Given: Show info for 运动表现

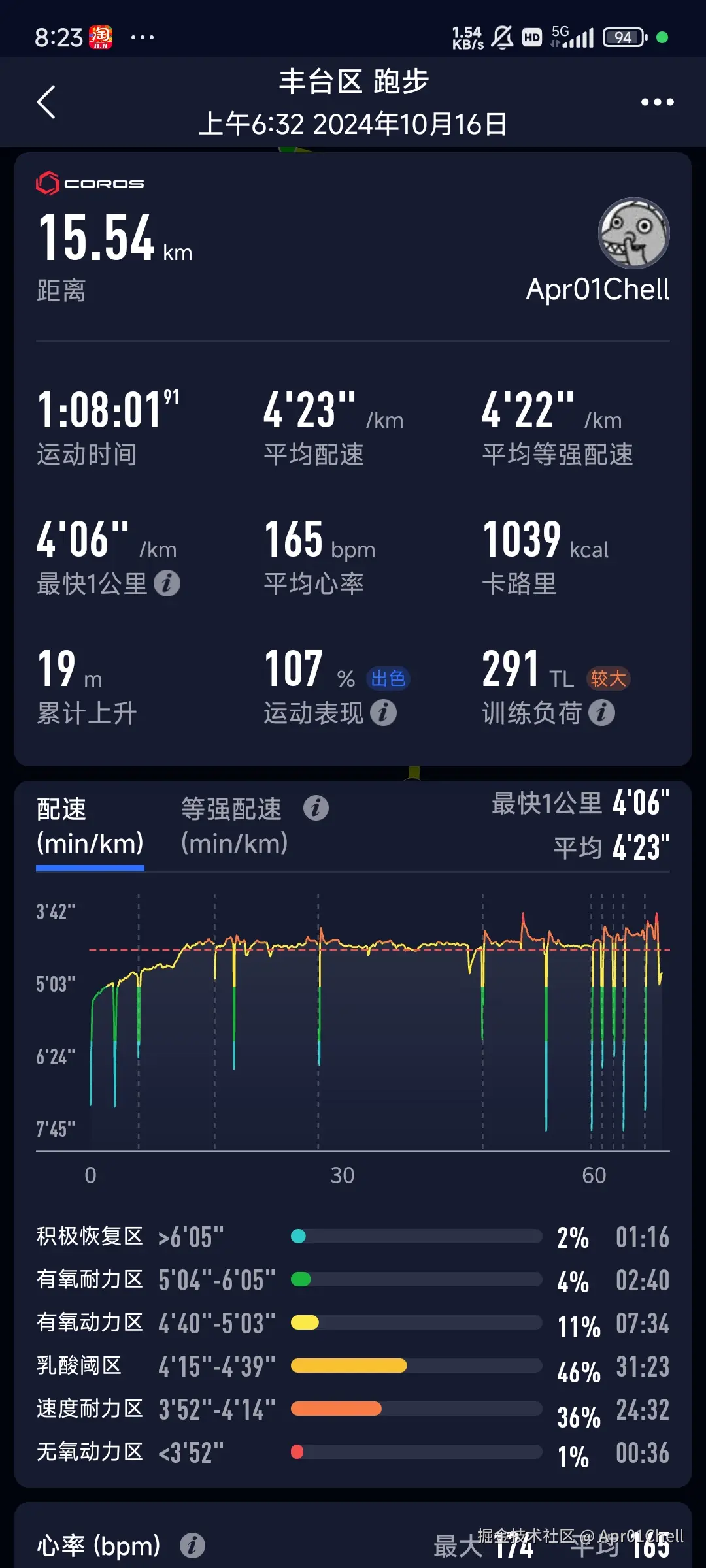Looking at the screenshot, I should coord(384,713).
